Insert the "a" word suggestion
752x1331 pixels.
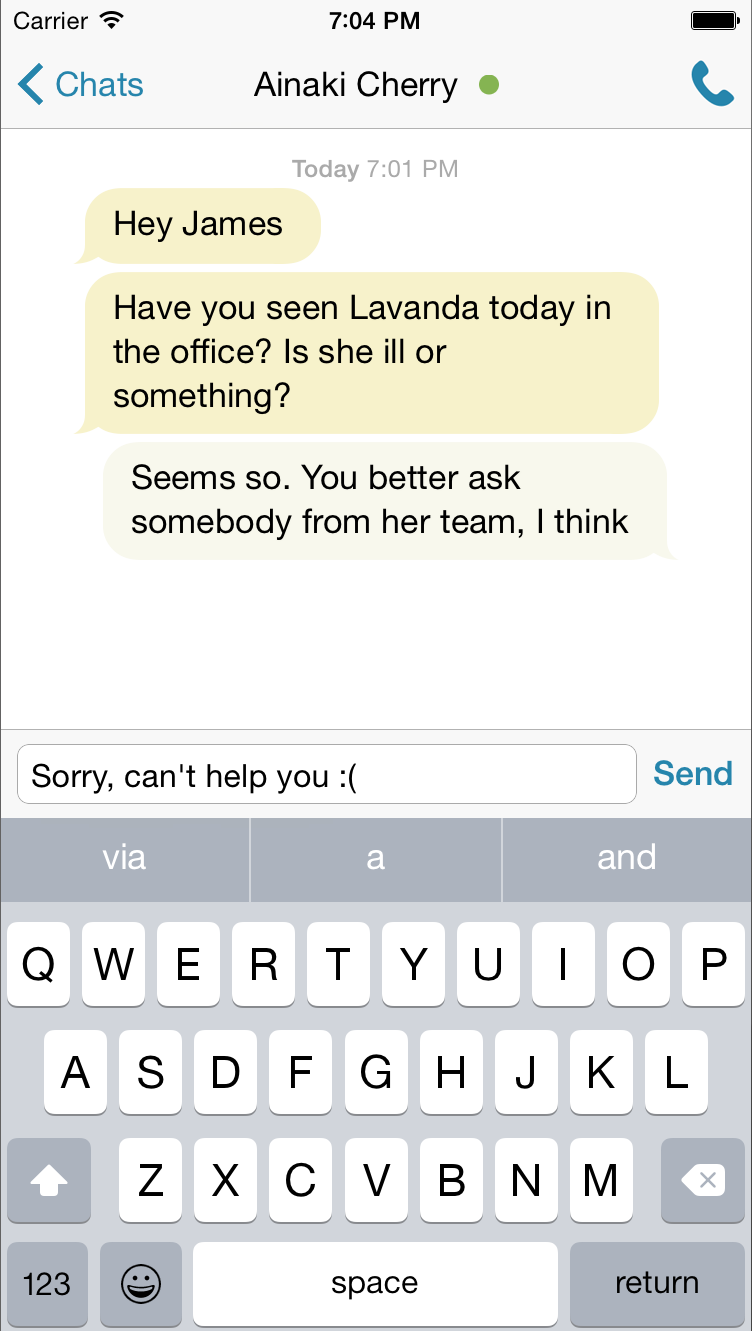coord(375,858)
